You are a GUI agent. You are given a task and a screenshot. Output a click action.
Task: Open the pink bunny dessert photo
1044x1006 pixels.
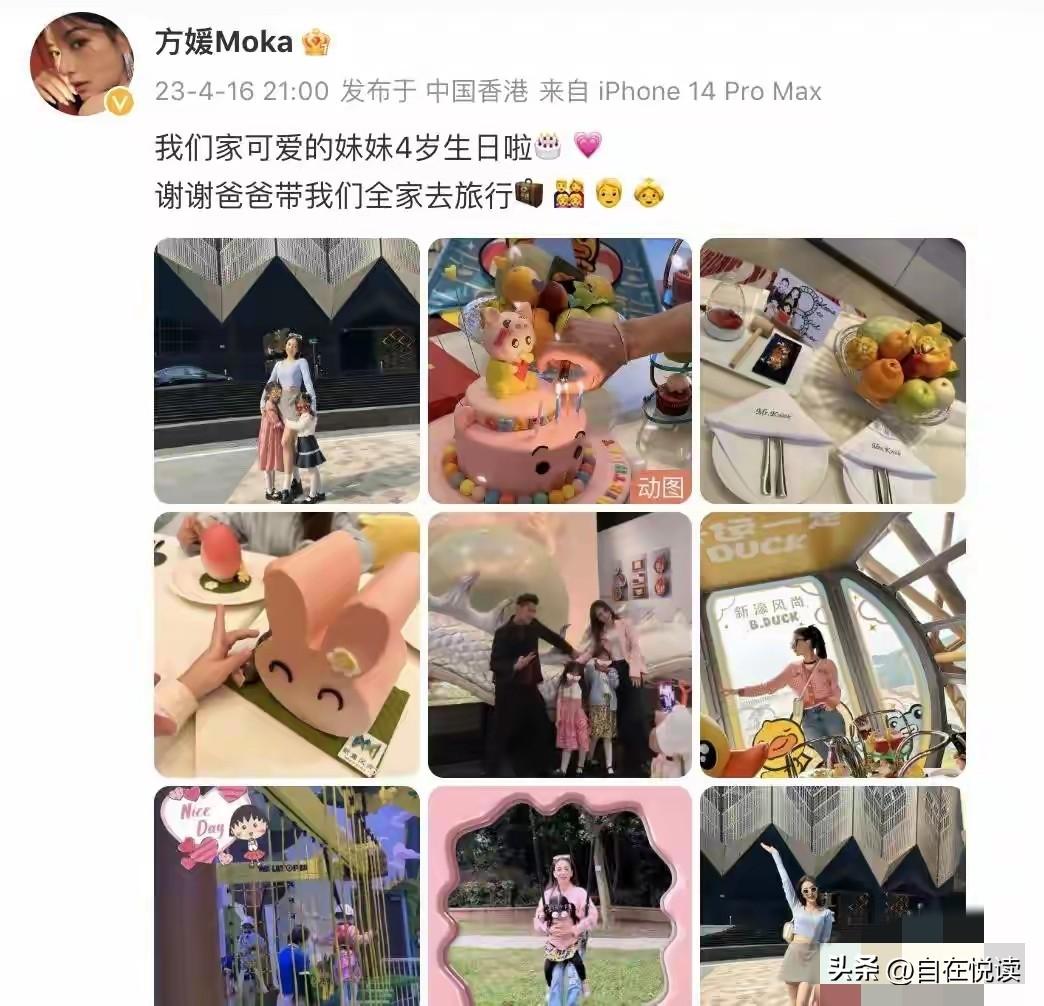(x=287, y=645)
